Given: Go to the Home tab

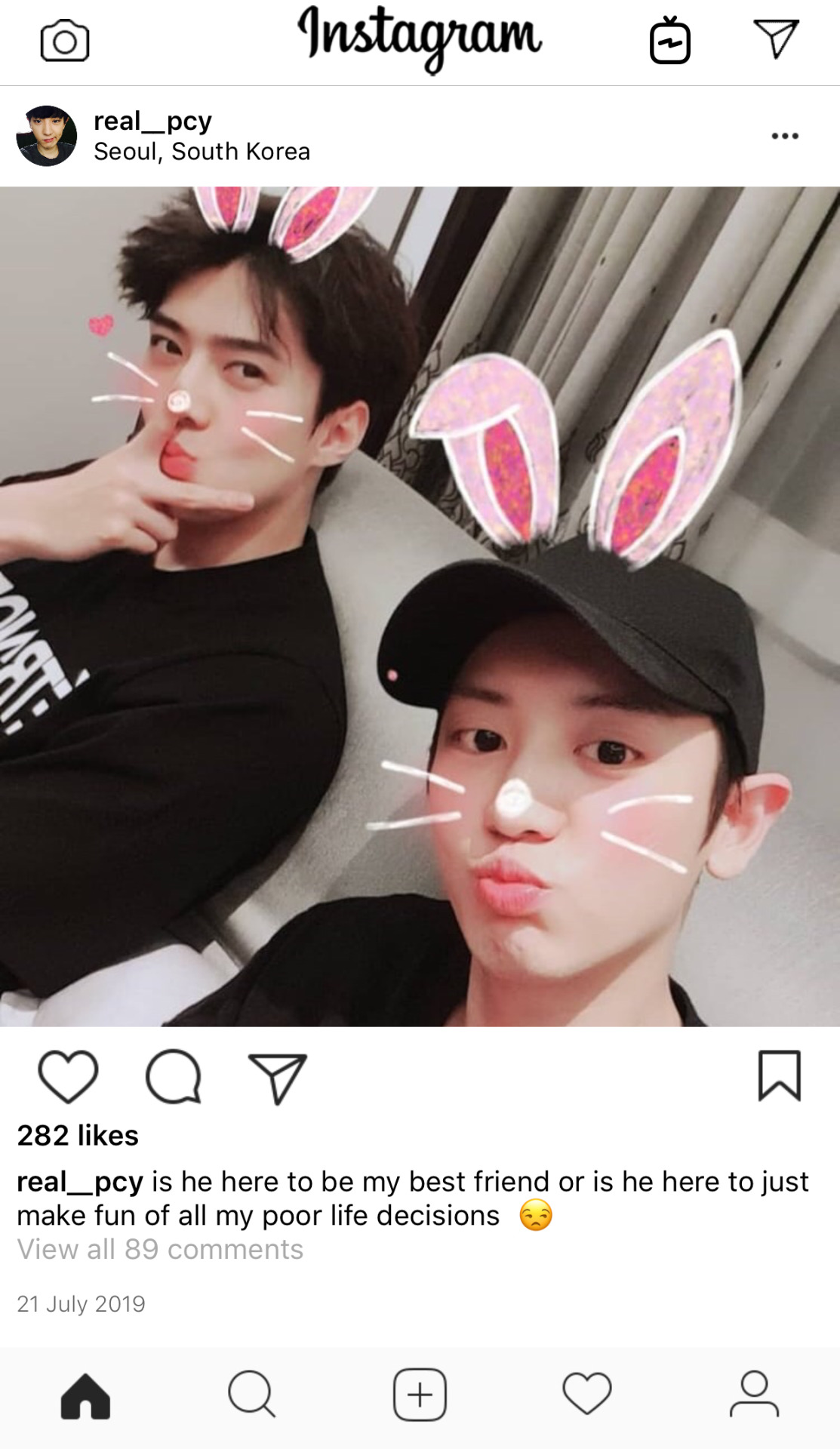Looking at the screenshot, I should coord(85,1396).
